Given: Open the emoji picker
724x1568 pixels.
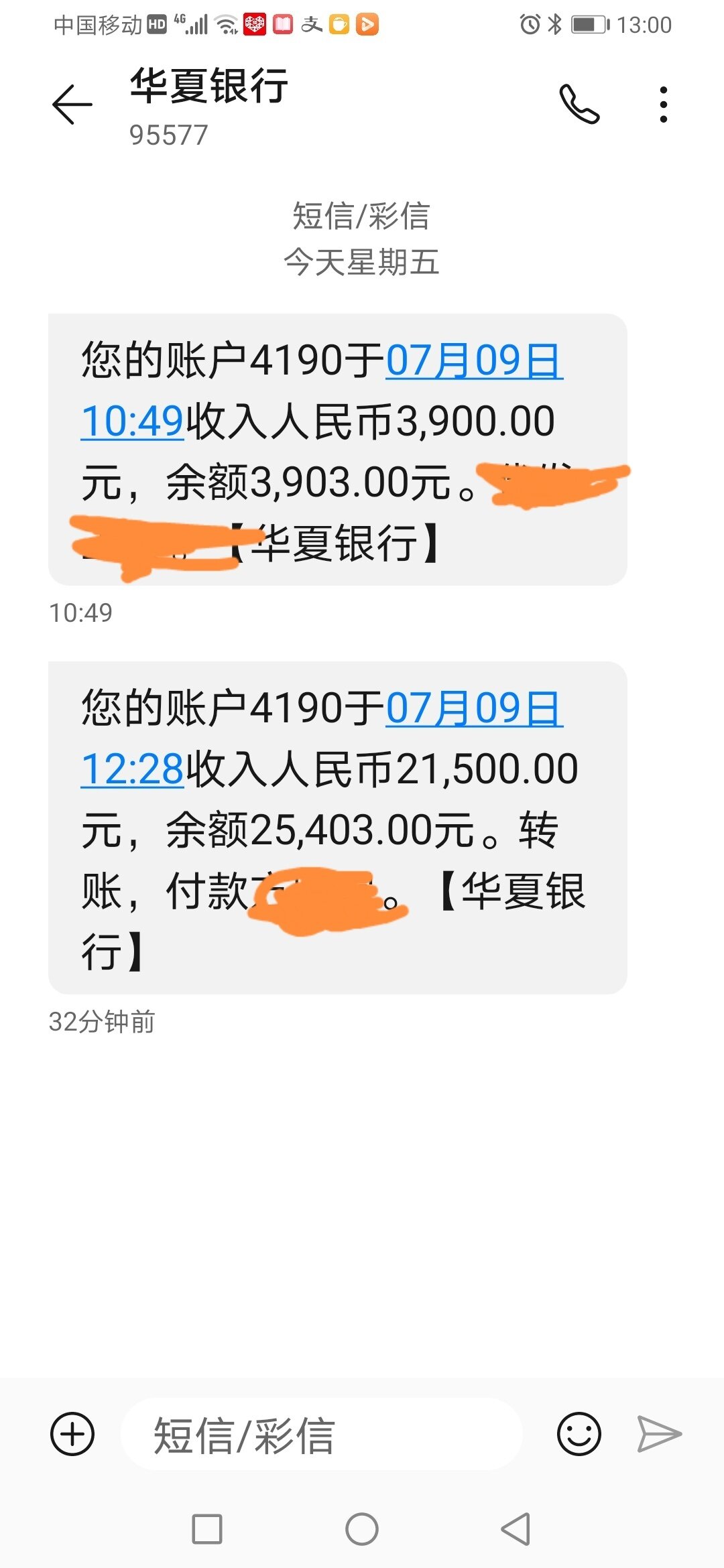Looking at the screenshot, I should pyautogui.click(x=579, y=1434).
